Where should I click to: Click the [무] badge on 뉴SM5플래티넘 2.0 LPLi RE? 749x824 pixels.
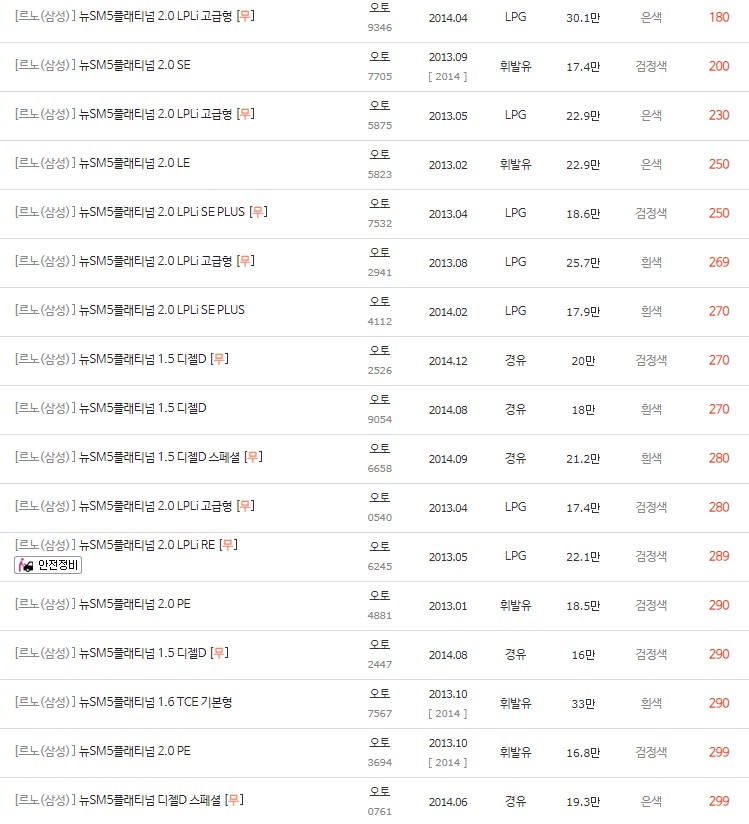point(231,545)
